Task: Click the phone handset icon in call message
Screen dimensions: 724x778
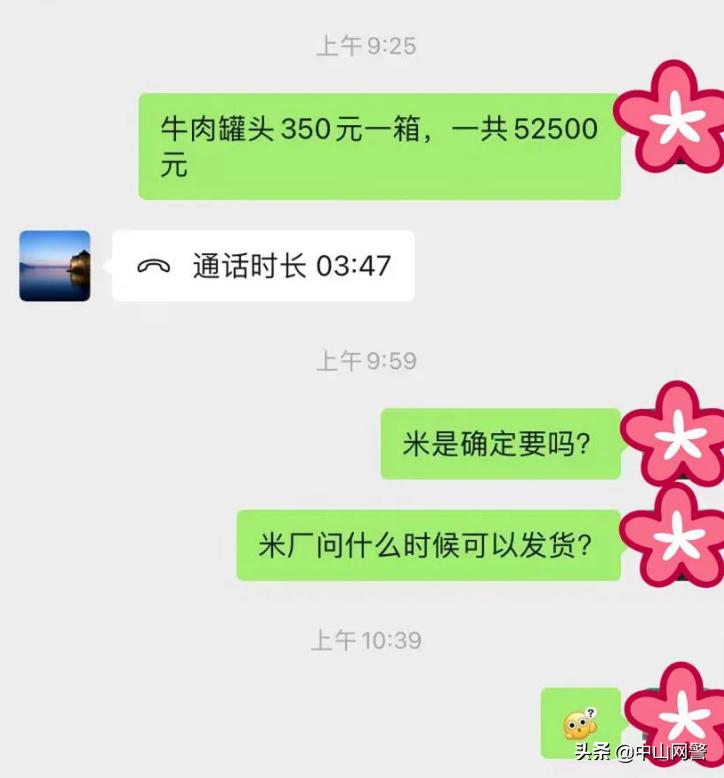Action: point(155,266)
